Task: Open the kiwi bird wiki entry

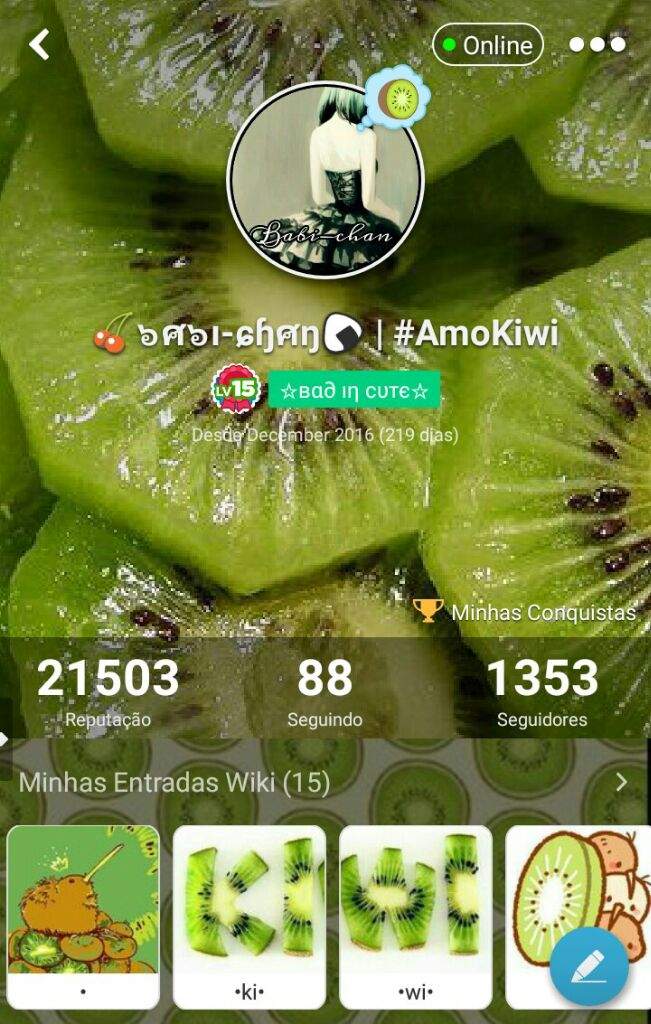Action: 83,915
